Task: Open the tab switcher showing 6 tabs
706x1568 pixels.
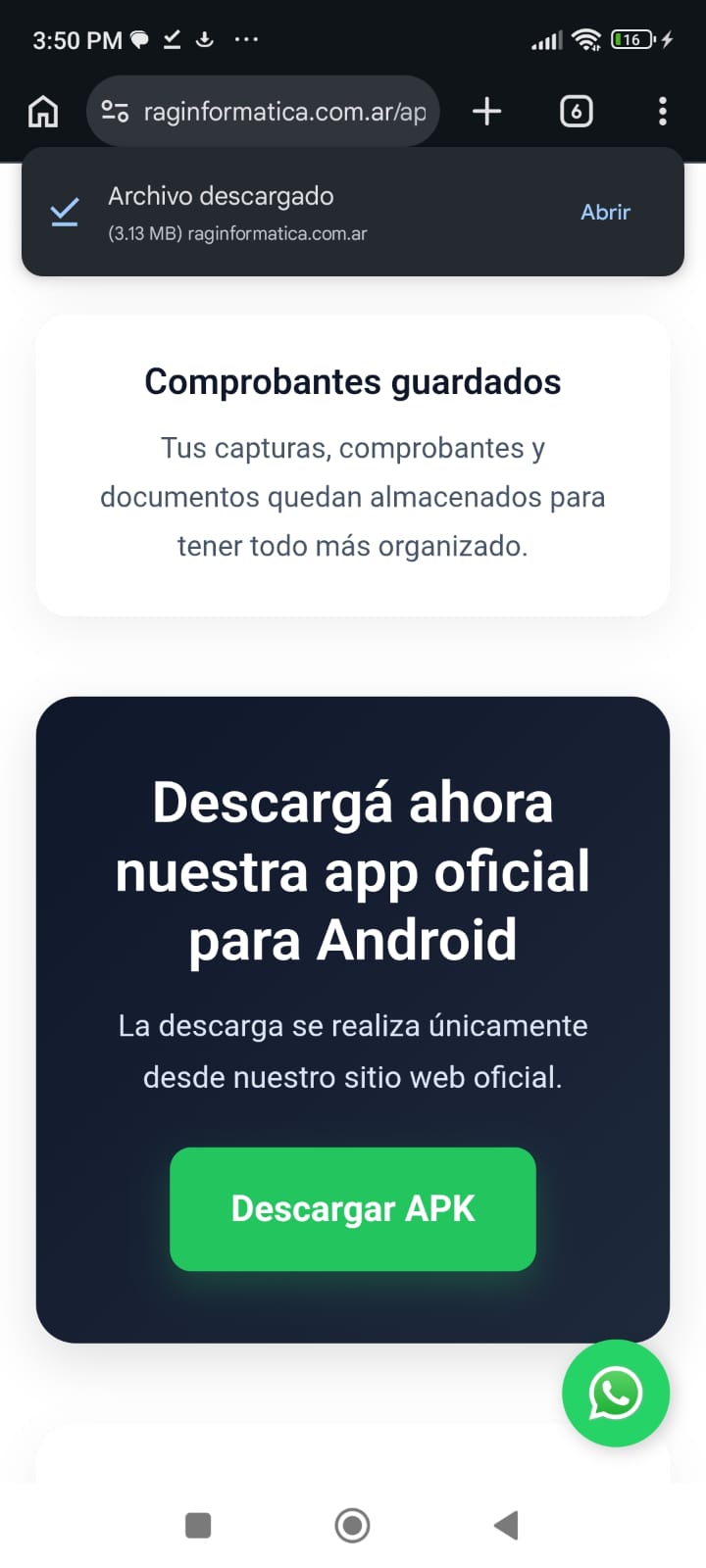Action: tap(576, 111)
